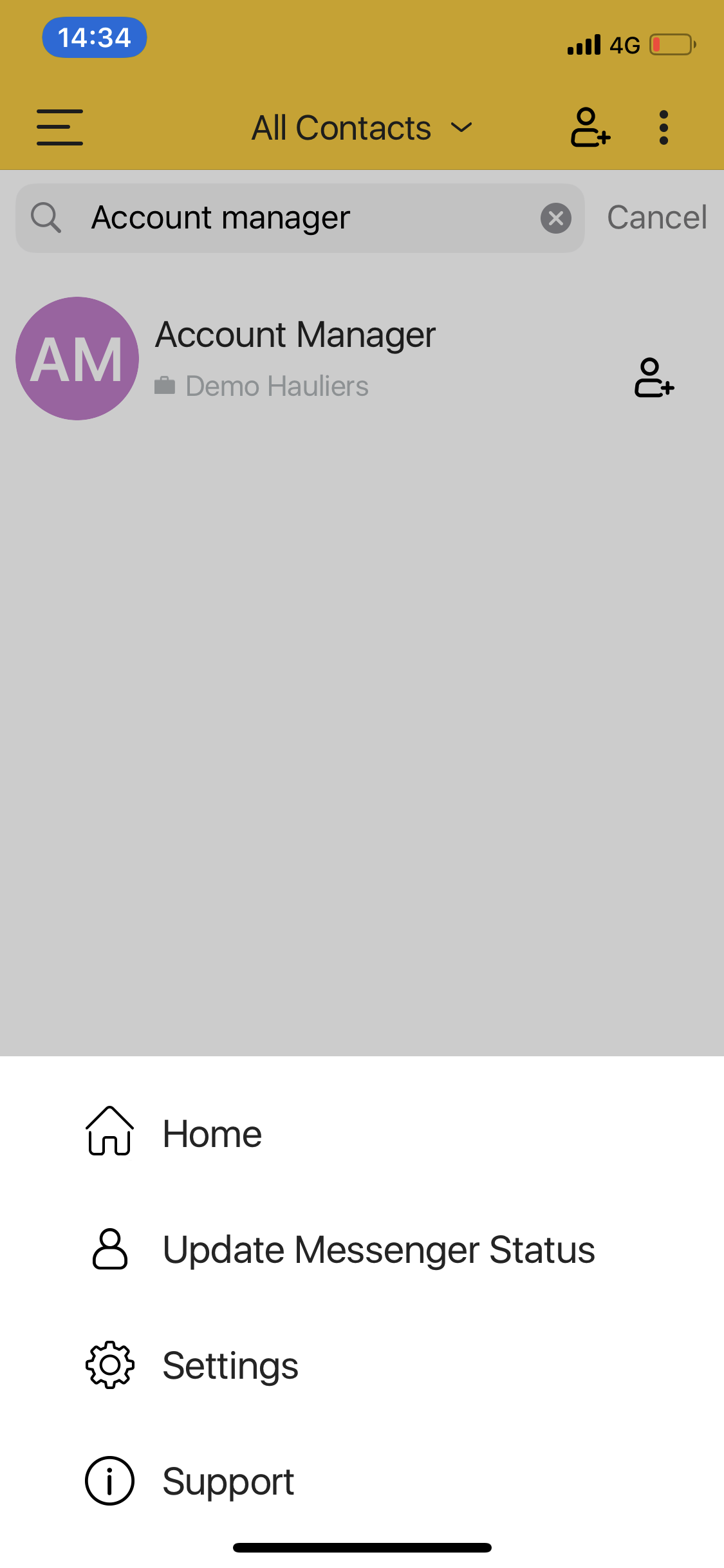Open the hamburger drawer menu
This screenshot has width=724, height=1568.
point(59,127)
